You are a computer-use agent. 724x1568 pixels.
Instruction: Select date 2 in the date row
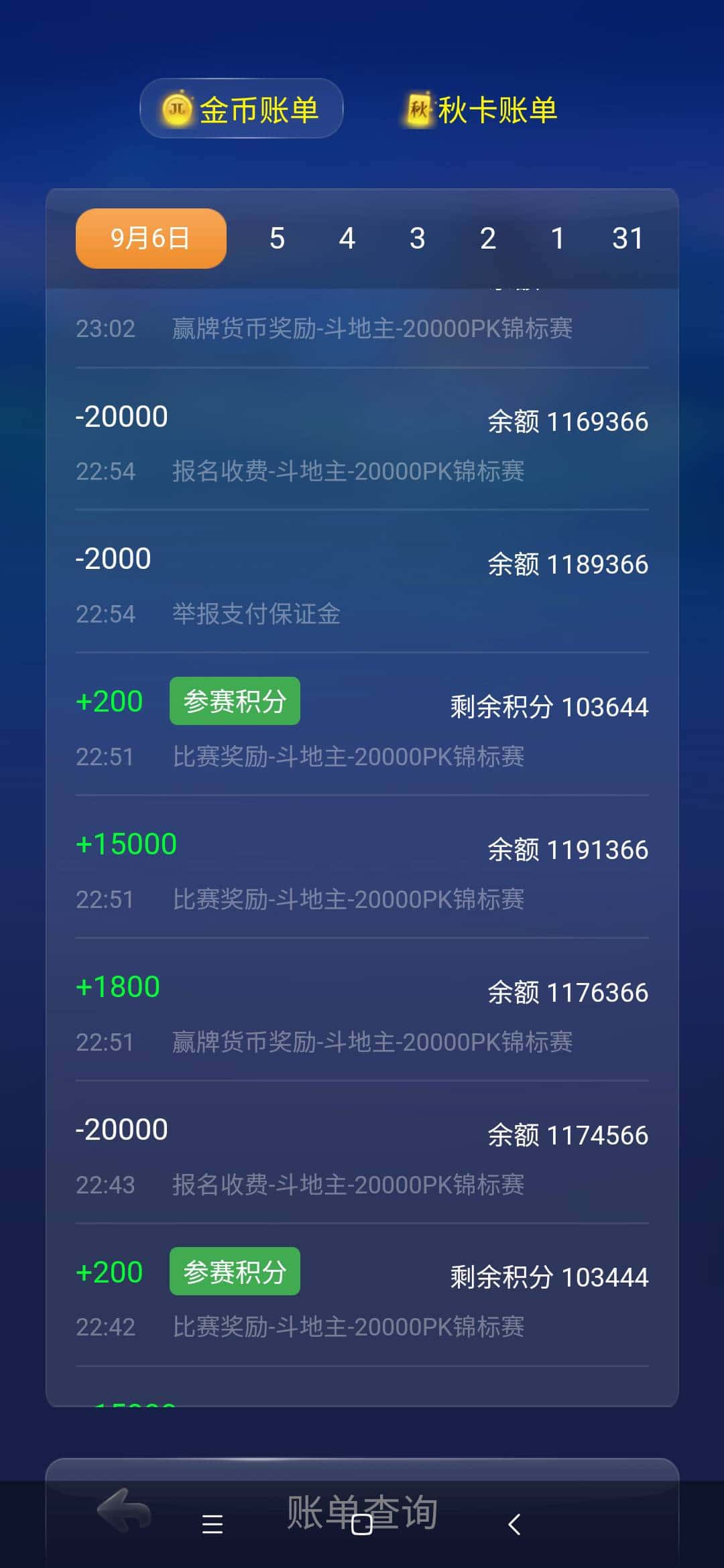(487, 239)
